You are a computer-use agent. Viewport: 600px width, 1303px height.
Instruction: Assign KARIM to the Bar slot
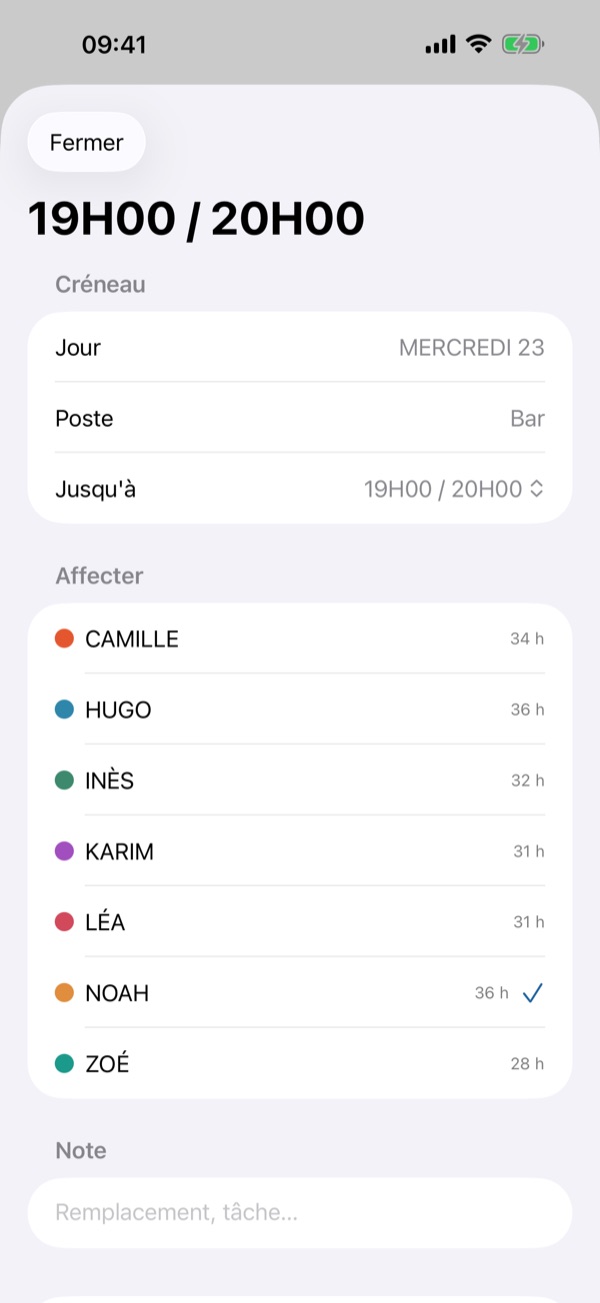(300, 851)
